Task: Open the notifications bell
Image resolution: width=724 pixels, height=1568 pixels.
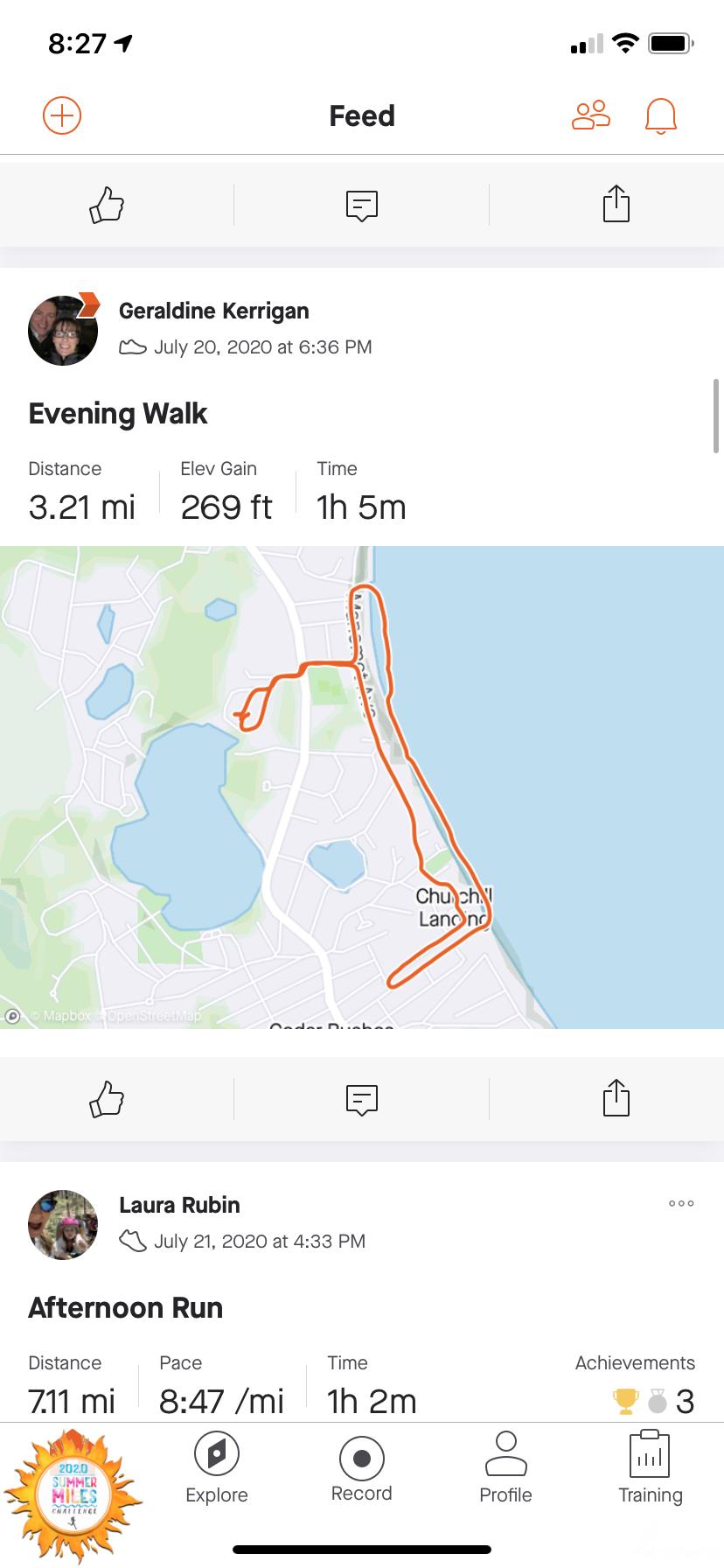Action: tap(661, 115)
